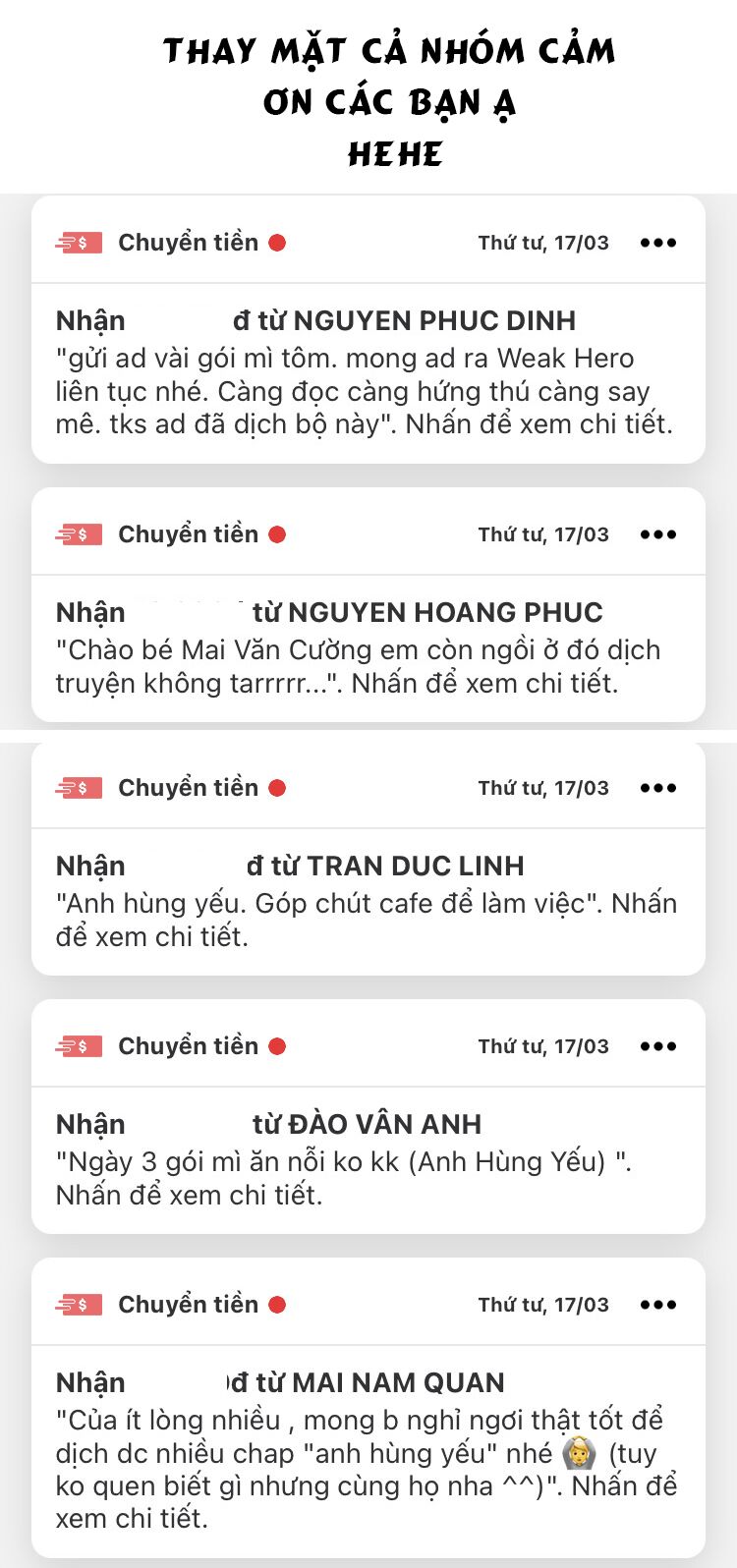The image size is (737, 1568).
Task: Toggle read status on NGUYEN HOANG PHUC notification dot
Action: 278,533
